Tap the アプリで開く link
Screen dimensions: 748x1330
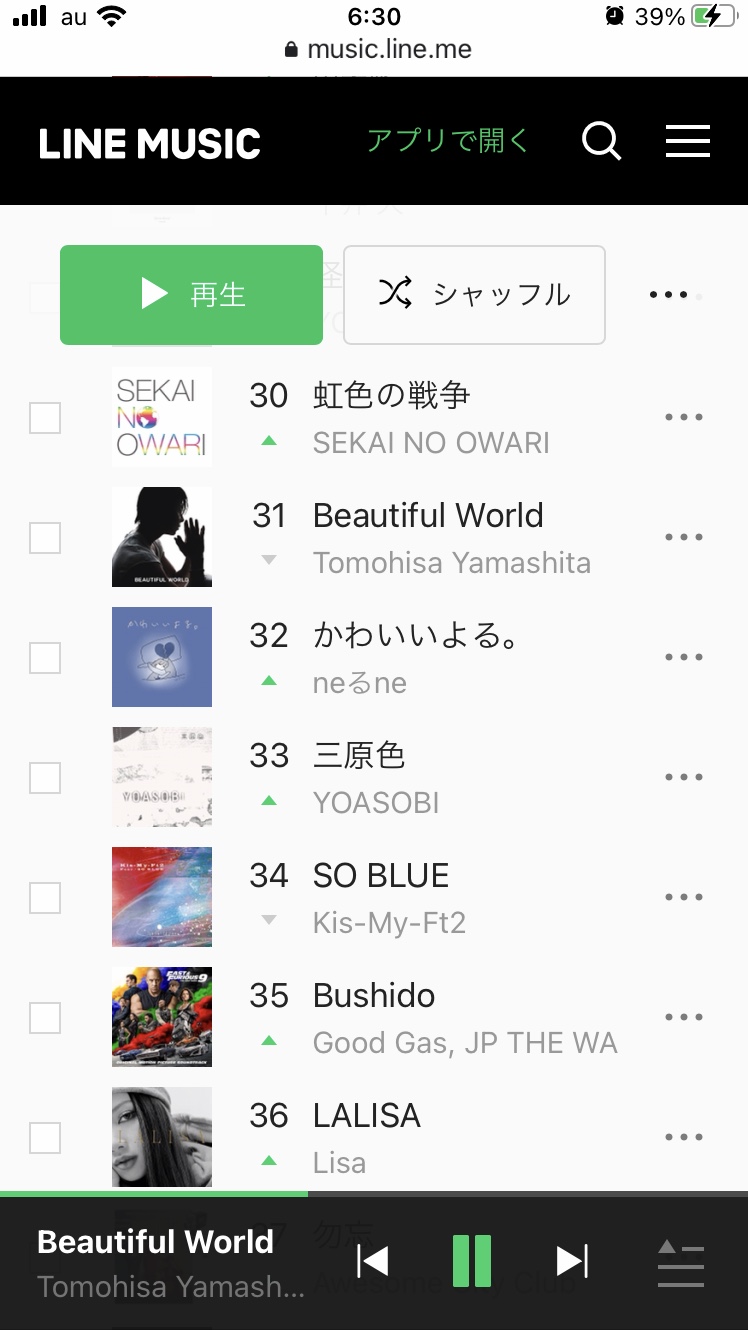[447, 141]
